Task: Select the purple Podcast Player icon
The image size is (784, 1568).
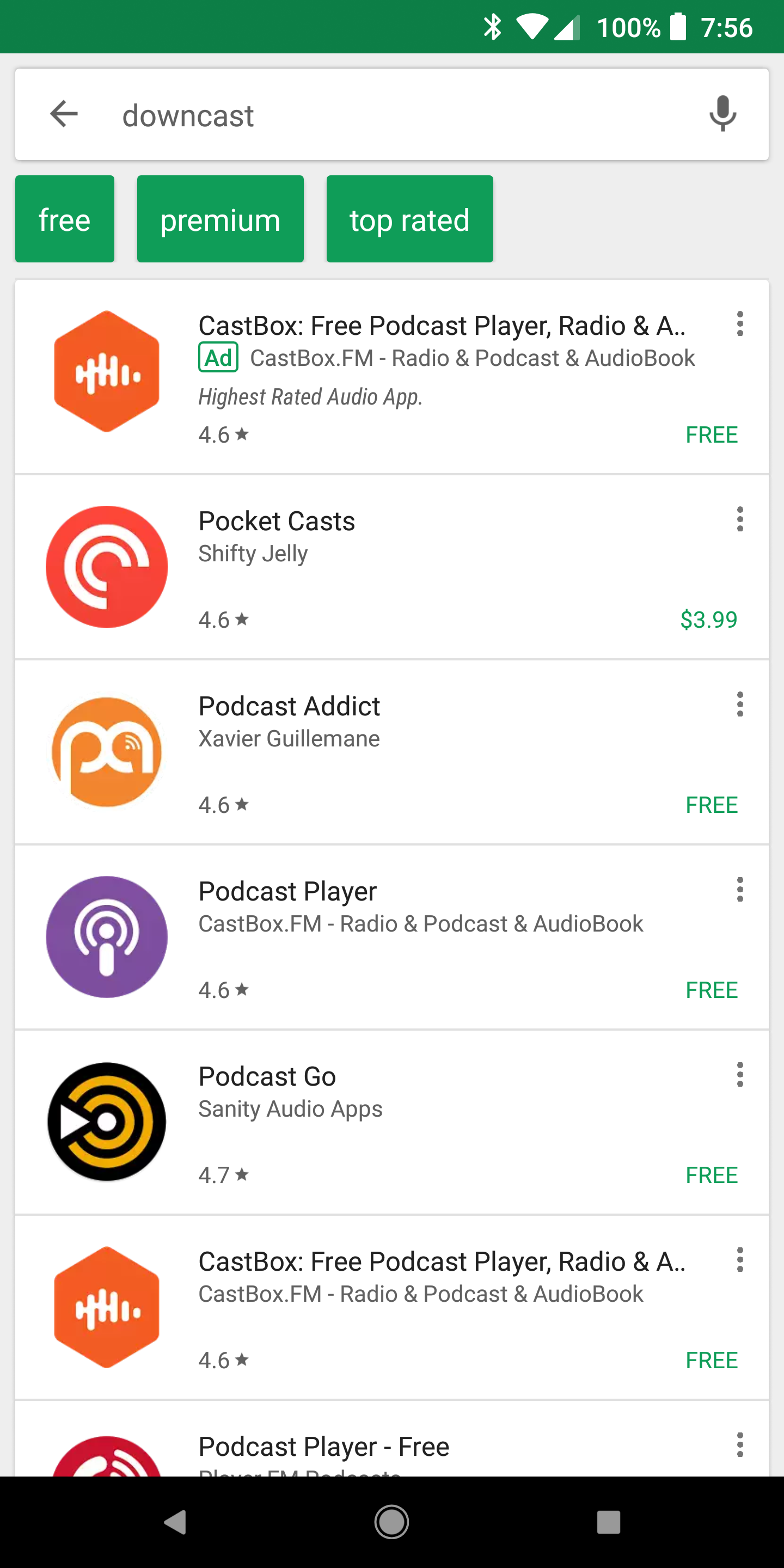Action: 107,937
